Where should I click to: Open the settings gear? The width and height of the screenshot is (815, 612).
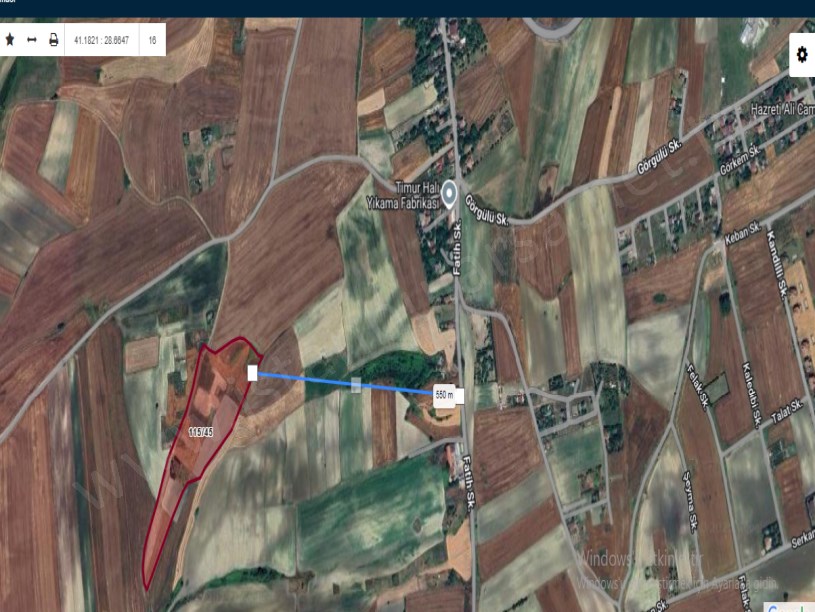coord(801,55)
